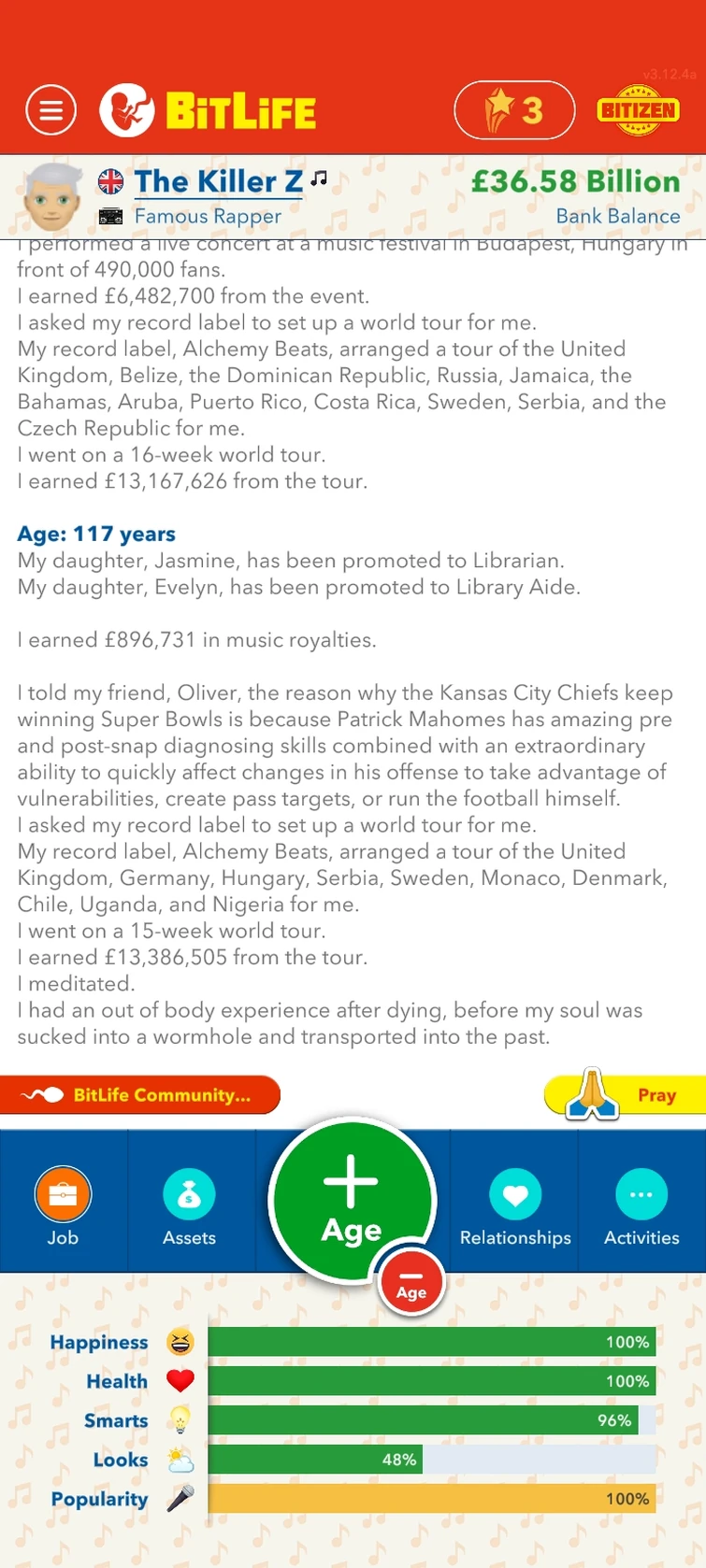Click the boombox icon next to Famous Rapper

111,216
